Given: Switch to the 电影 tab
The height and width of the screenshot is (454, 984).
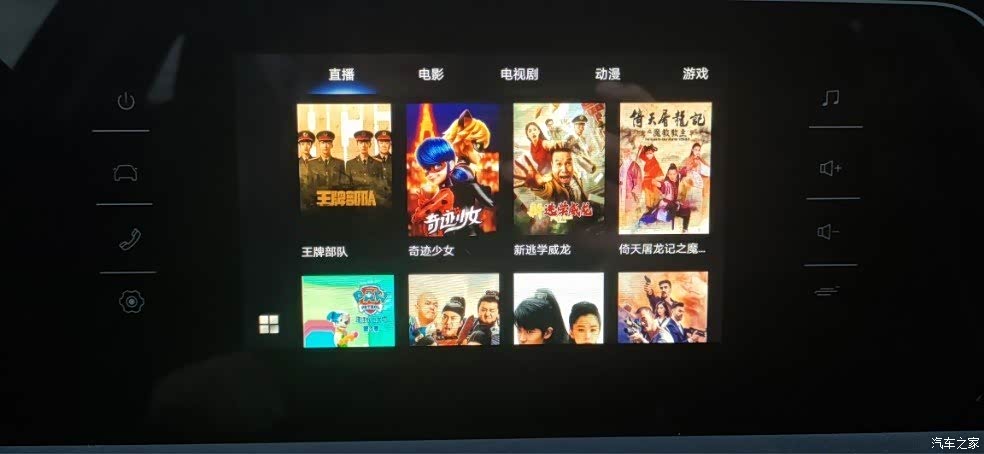Looking at the screenshot, I should point(431,75).
